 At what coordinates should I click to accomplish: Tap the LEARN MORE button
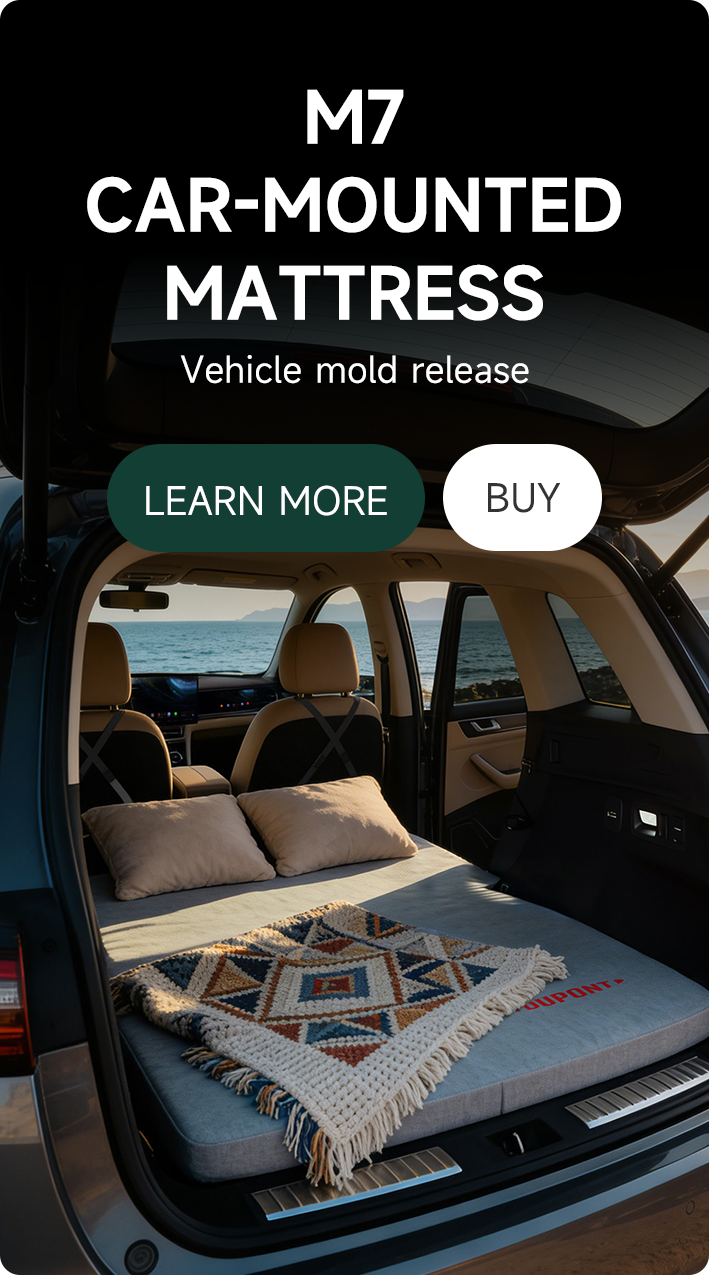click(266, 498)
